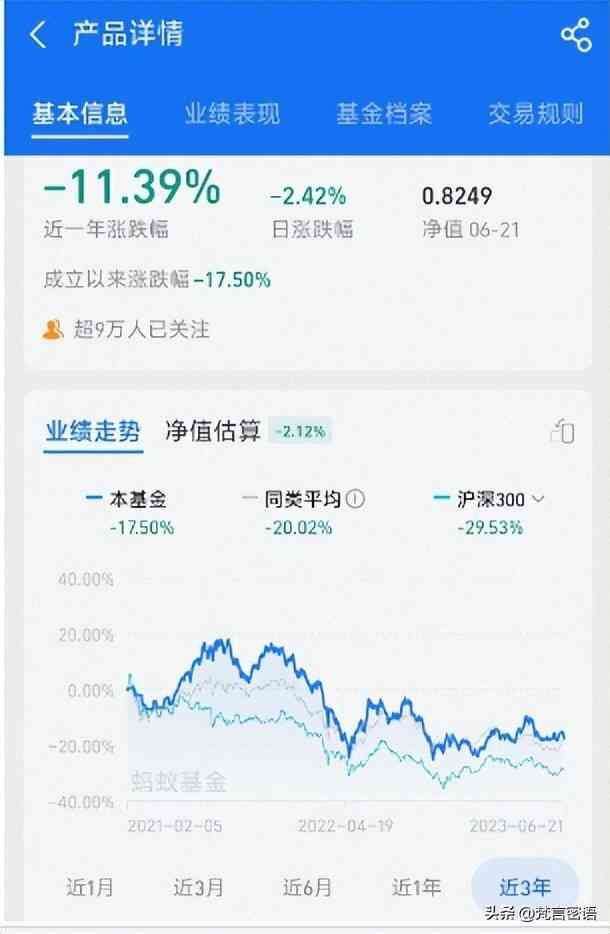Switch chart to 净值估算

213,431
